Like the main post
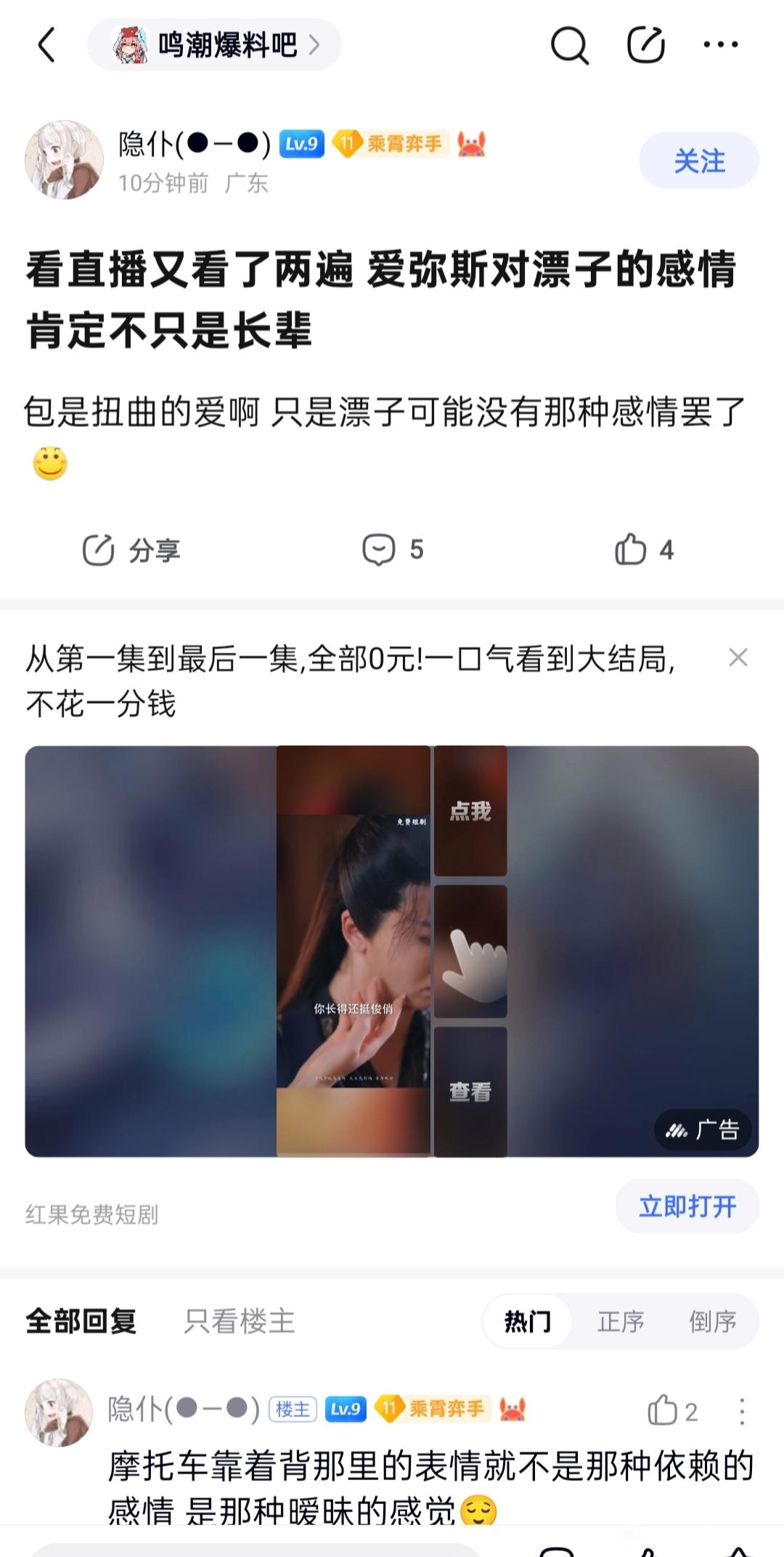The height and width of the screenshot is (1557, 784). point(643,550)
